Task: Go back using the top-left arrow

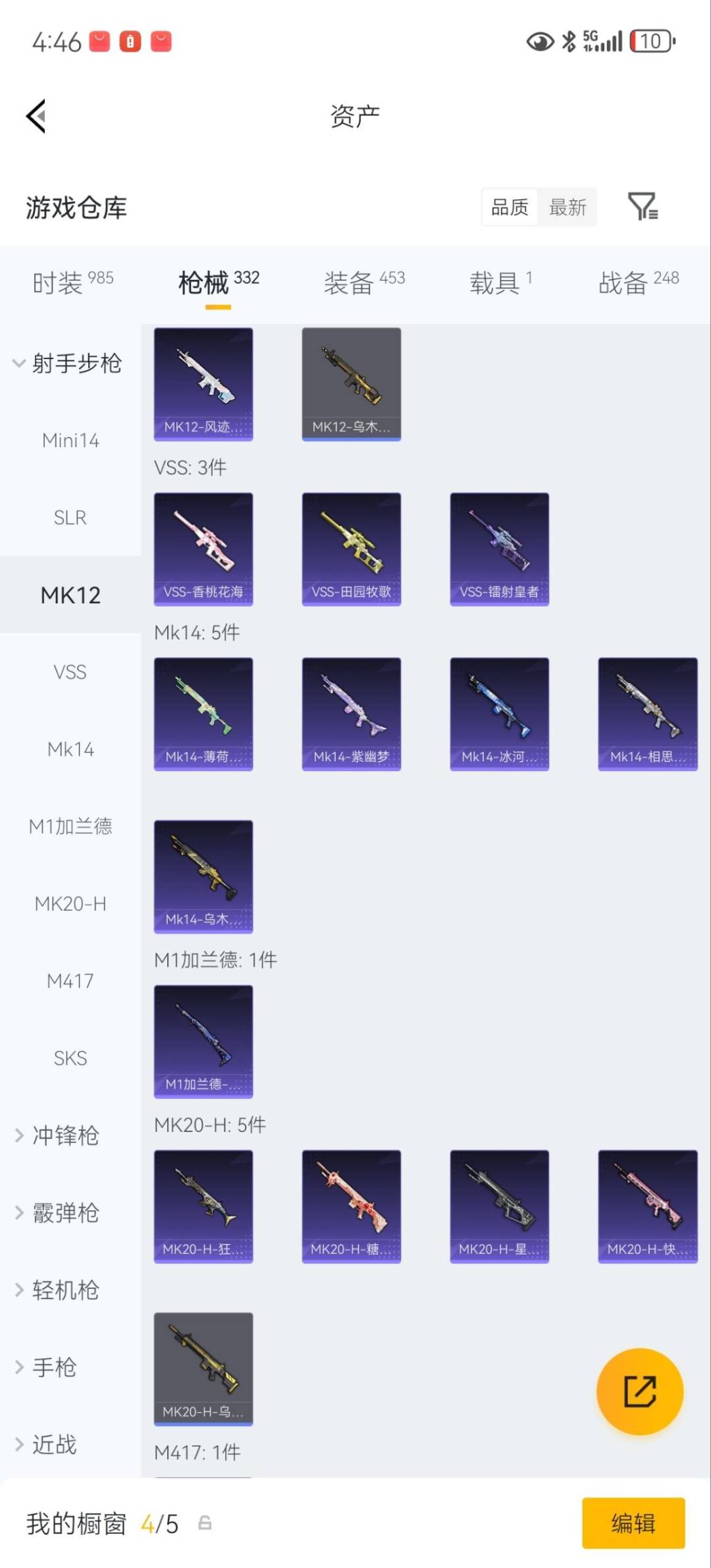Action: [36, 117]
